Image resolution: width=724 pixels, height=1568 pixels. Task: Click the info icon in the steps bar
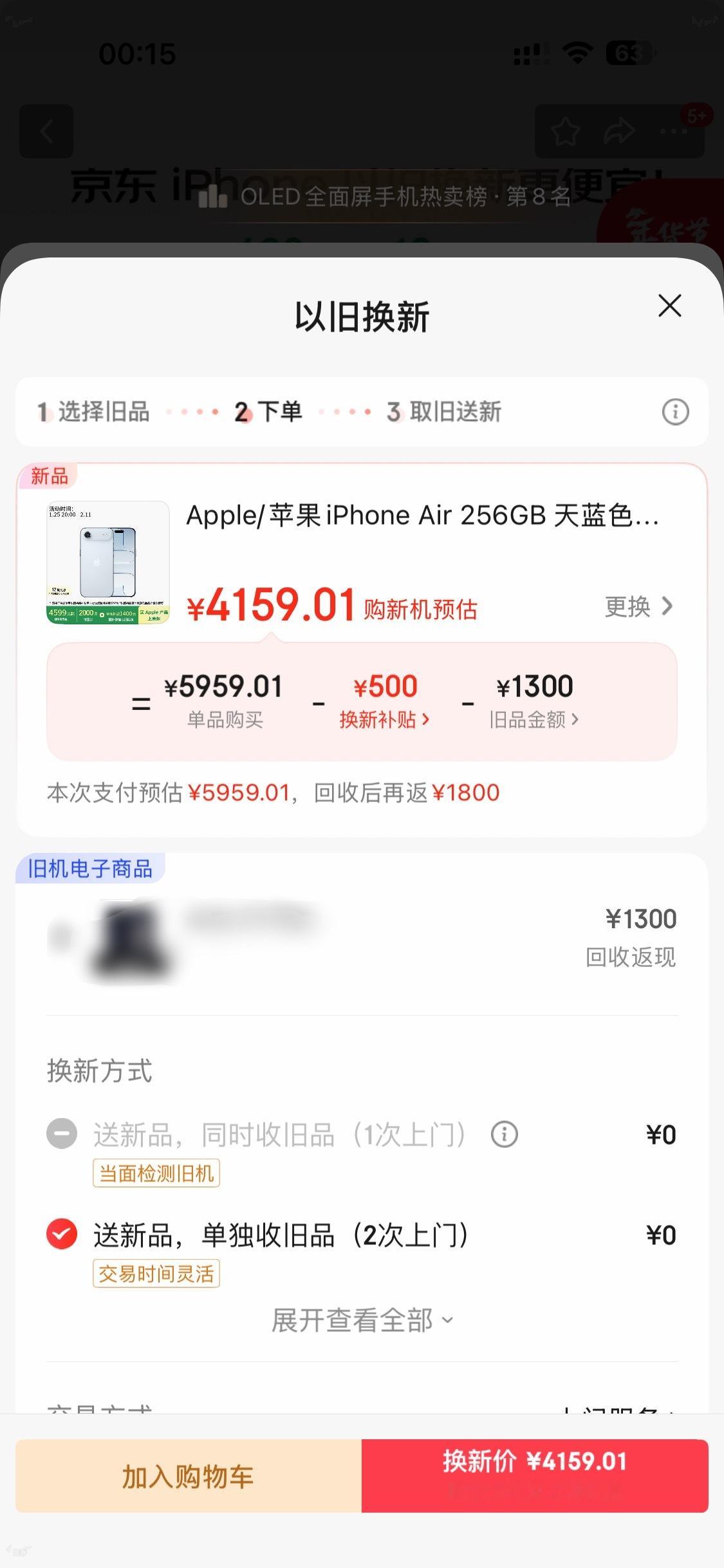coord(674,412)
